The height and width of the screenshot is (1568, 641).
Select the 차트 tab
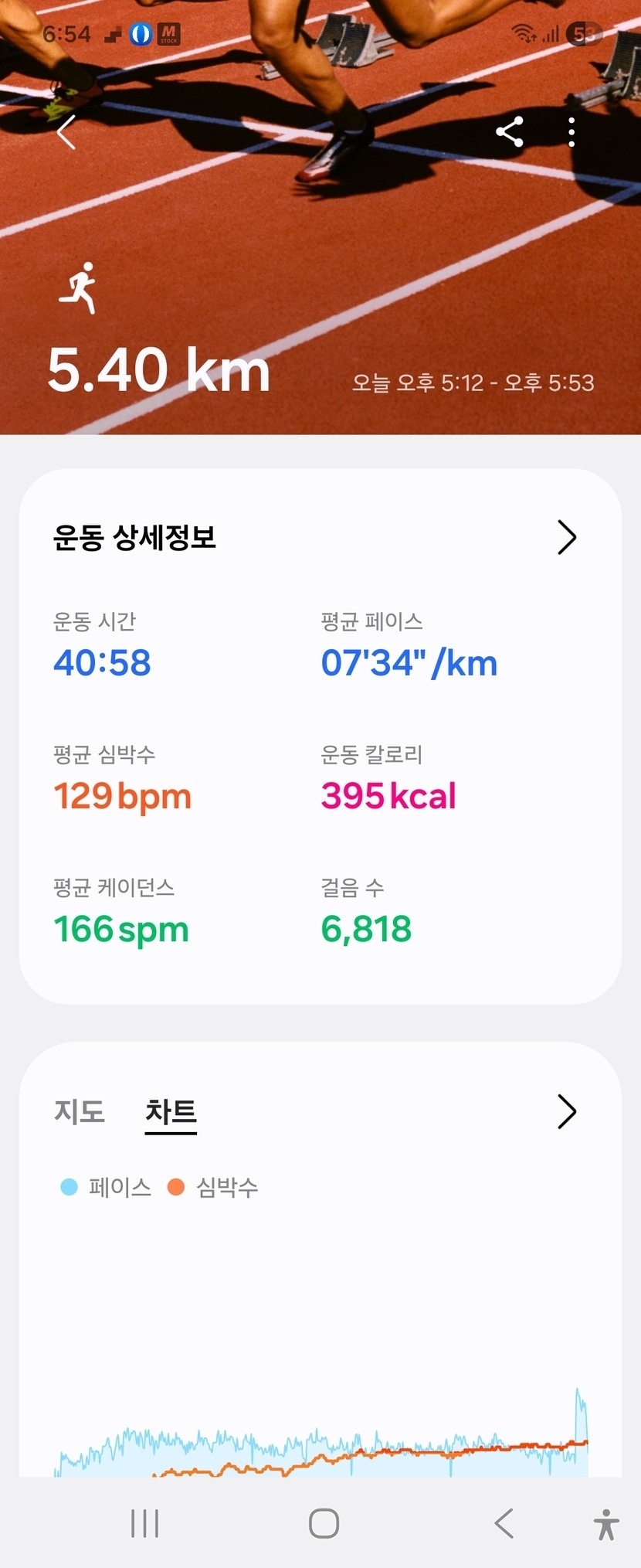[171, 1112]
